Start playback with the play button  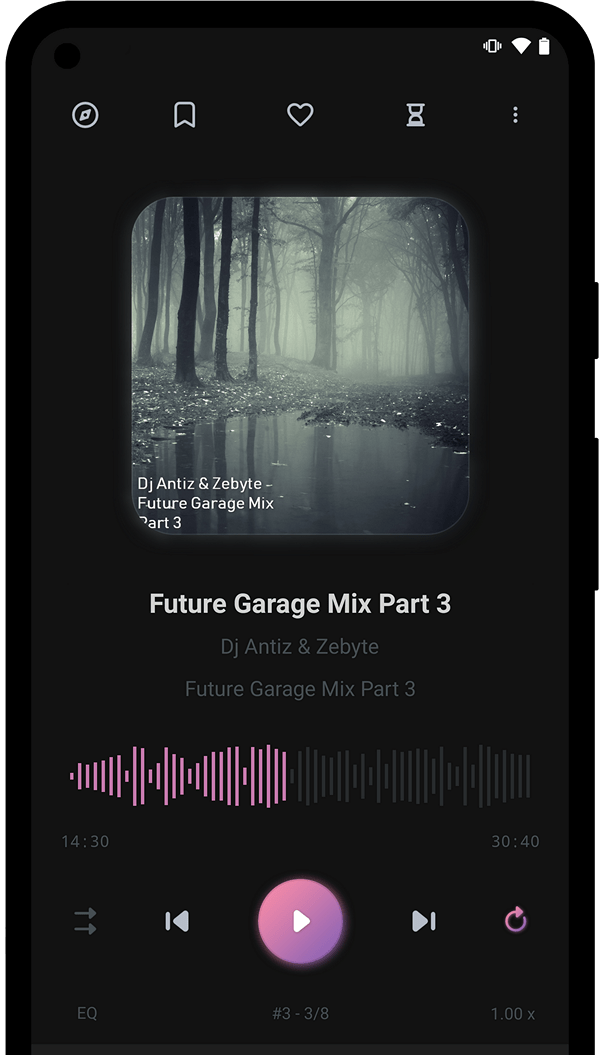point(300,921)
